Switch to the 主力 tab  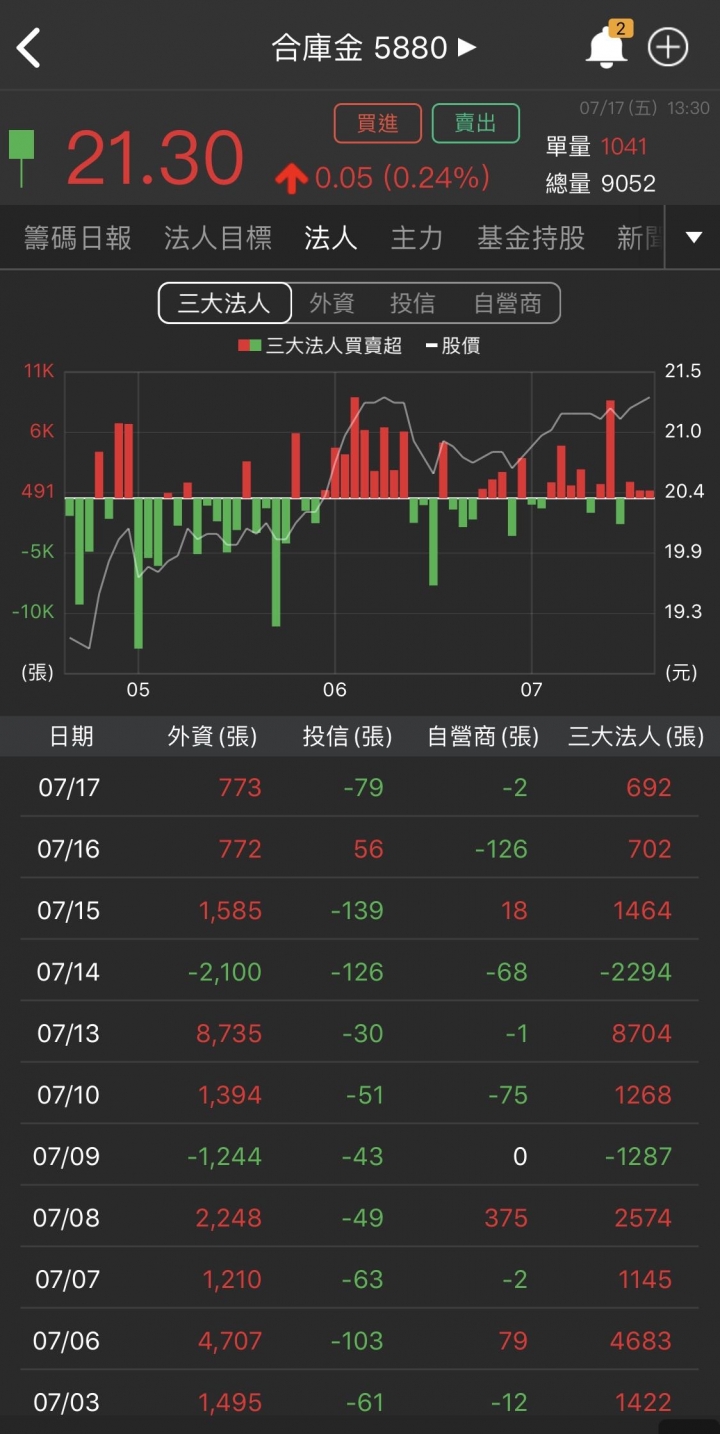pos(417,237)
